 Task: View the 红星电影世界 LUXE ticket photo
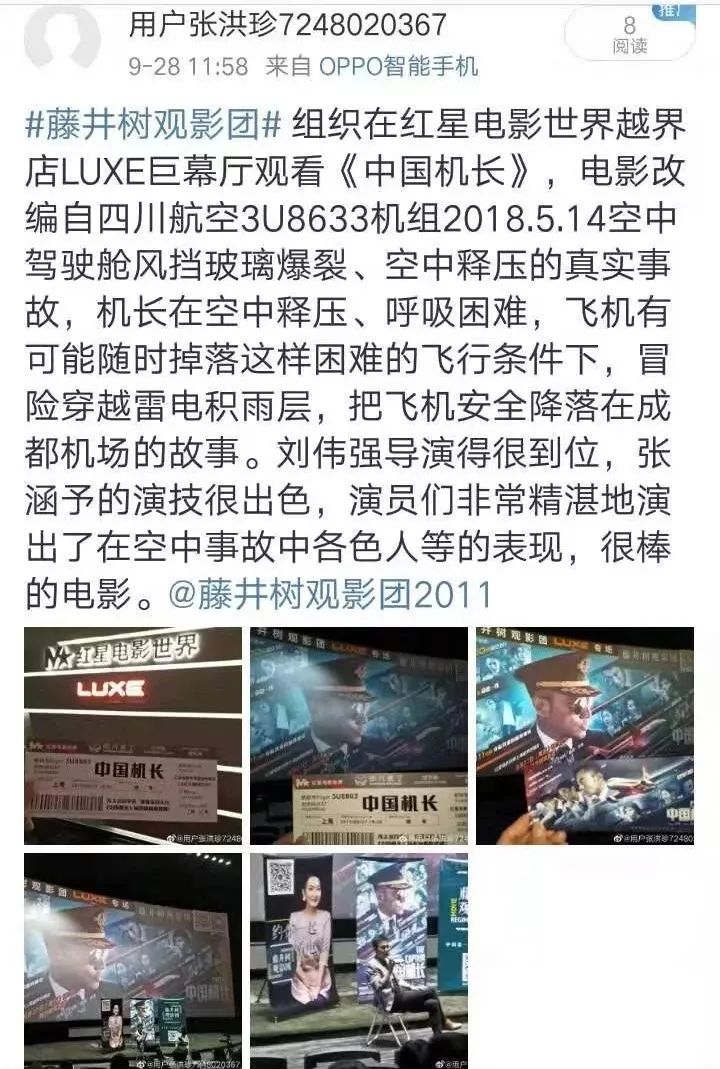click(x=133, y=735)
